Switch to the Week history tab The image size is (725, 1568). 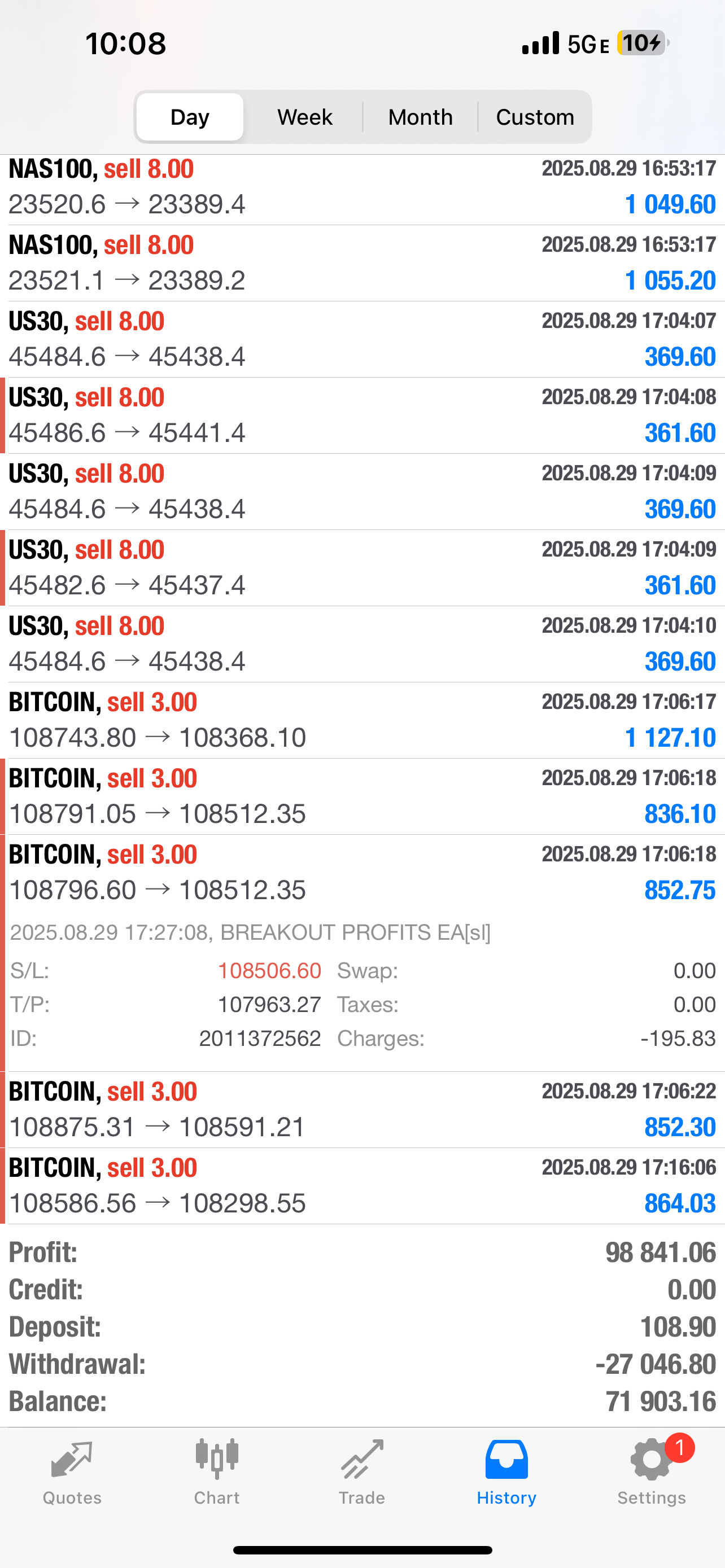(304, 116)
